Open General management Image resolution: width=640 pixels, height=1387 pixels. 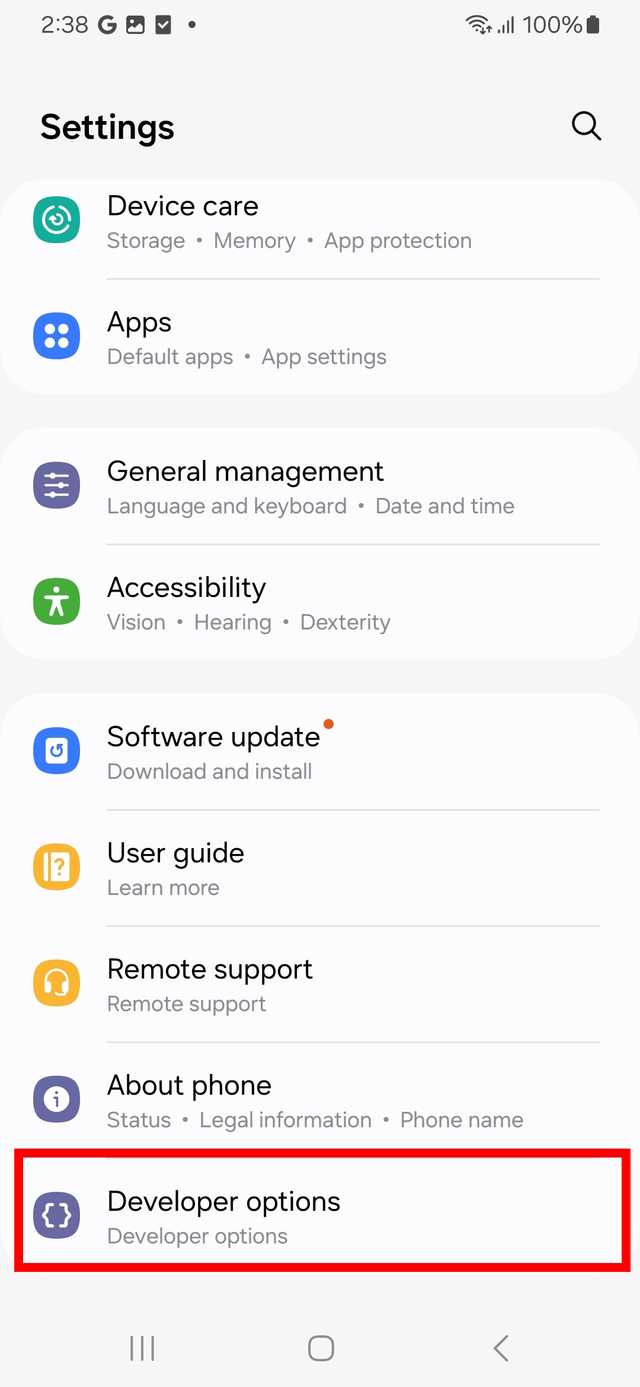[x=320, y=487]
